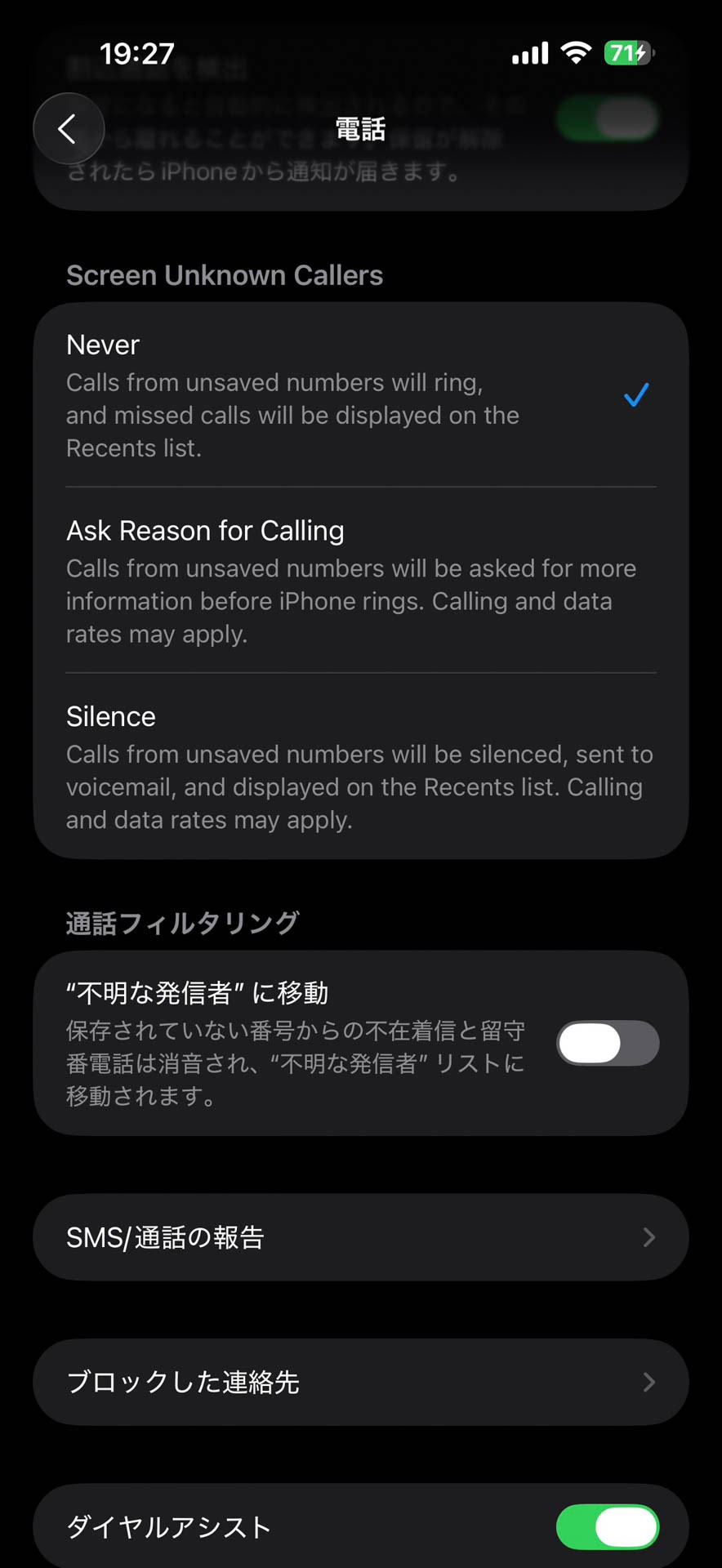Image resolution: width=722 pixels, height=1568 pixels.
Task: Tap the Wi-Fi icon in the status bar
Action: point(577,52)
